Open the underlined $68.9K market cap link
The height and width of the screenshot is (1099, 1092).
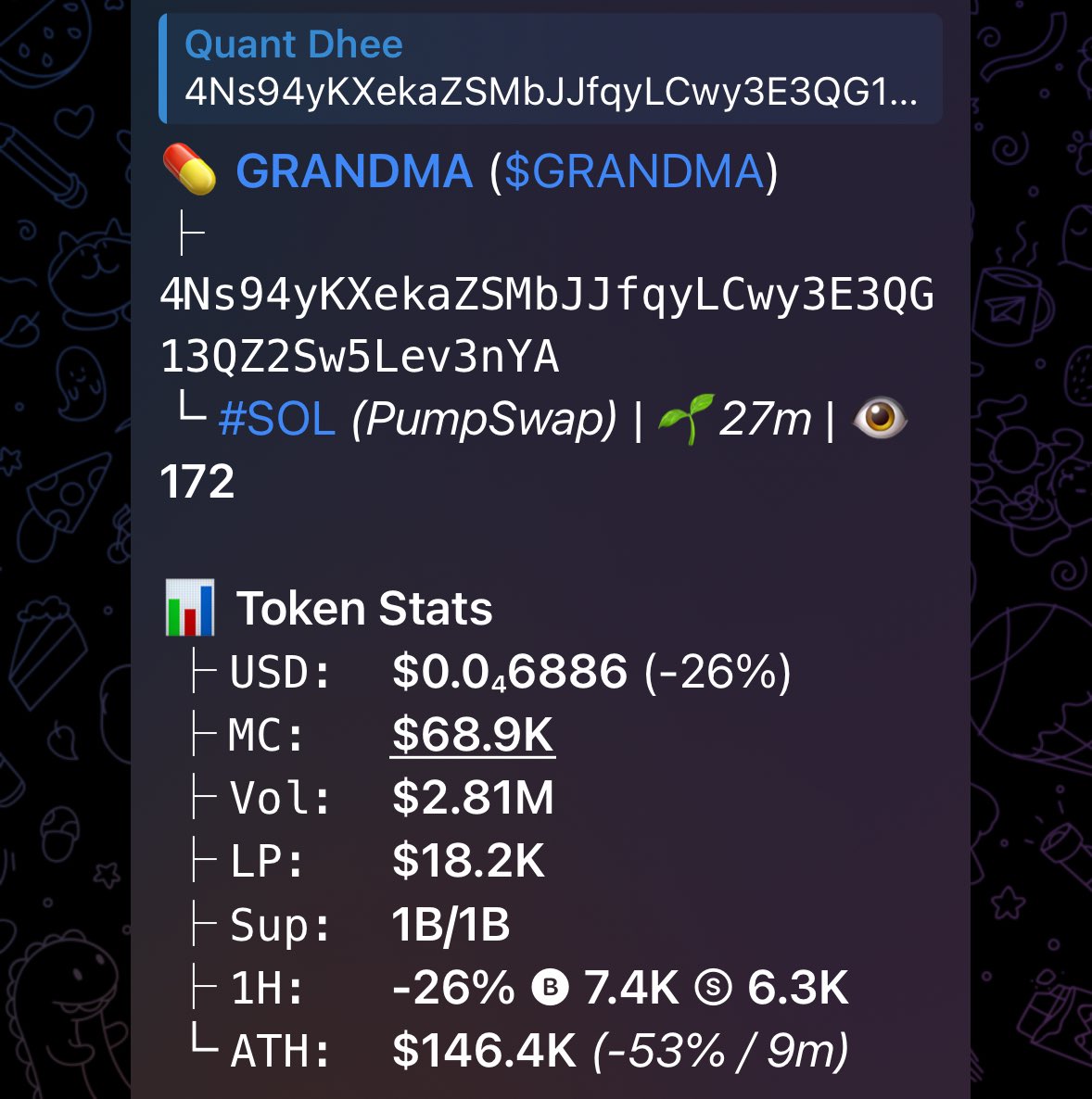(x=472, y=735)
